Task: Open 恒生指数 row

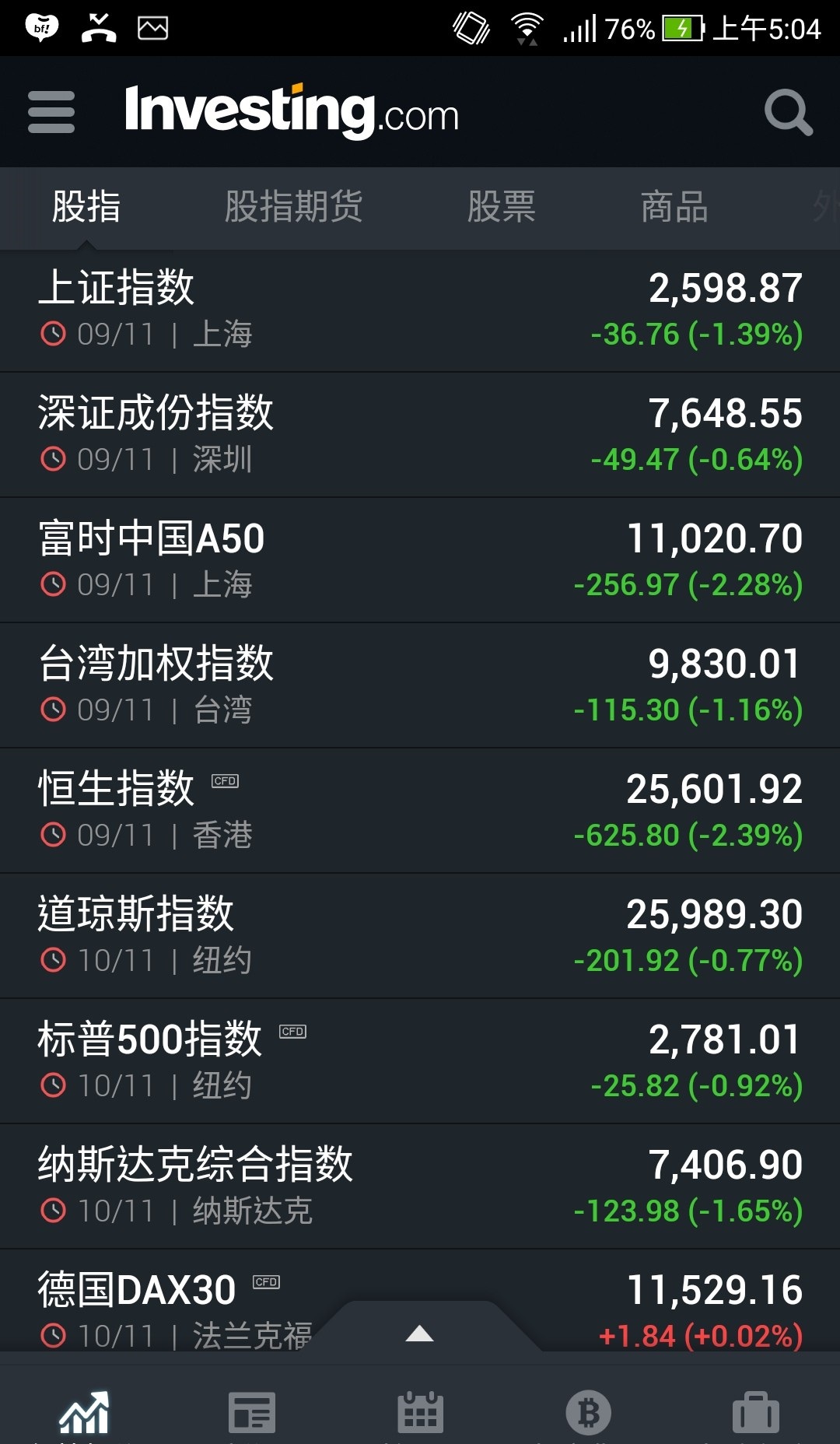Action: pos(420,811)
